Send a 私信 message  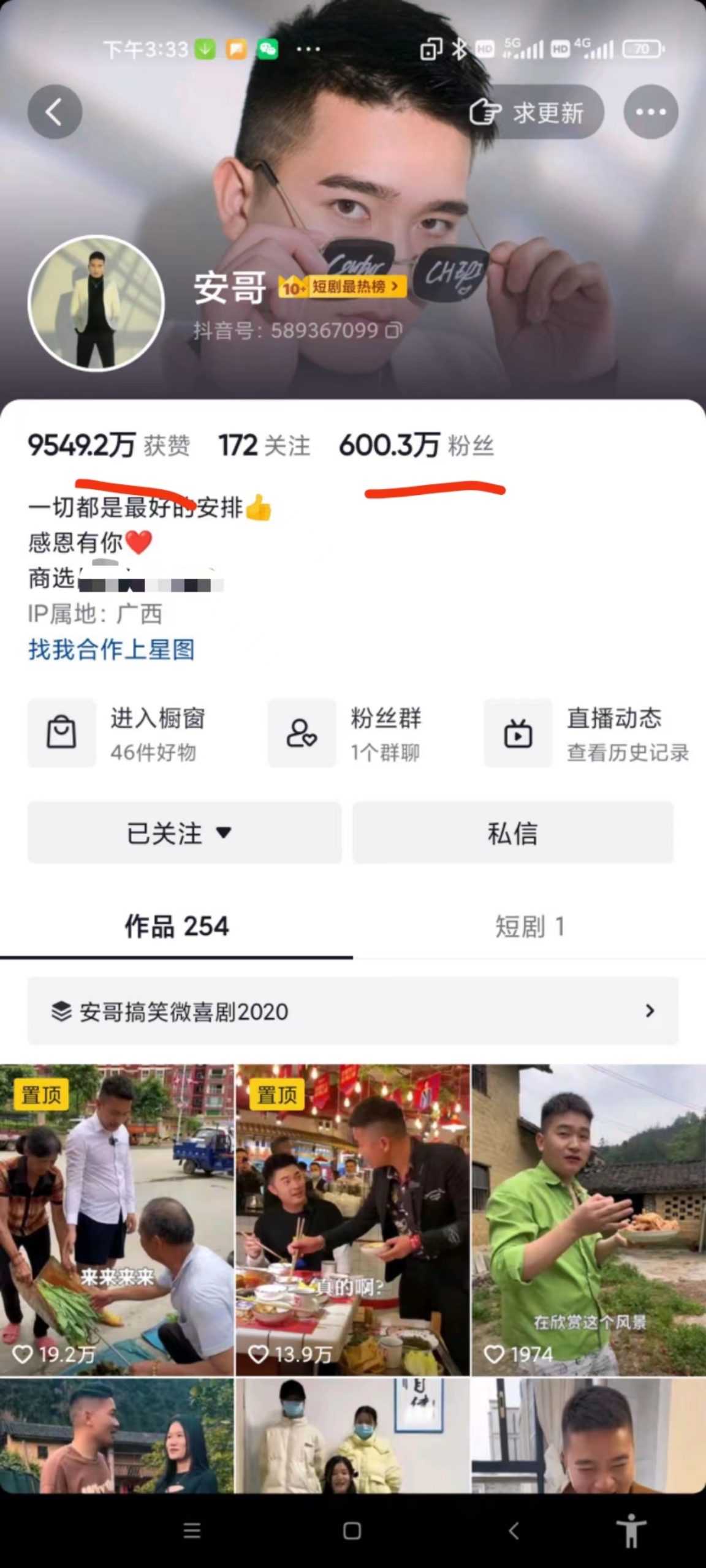coord(512,833)
